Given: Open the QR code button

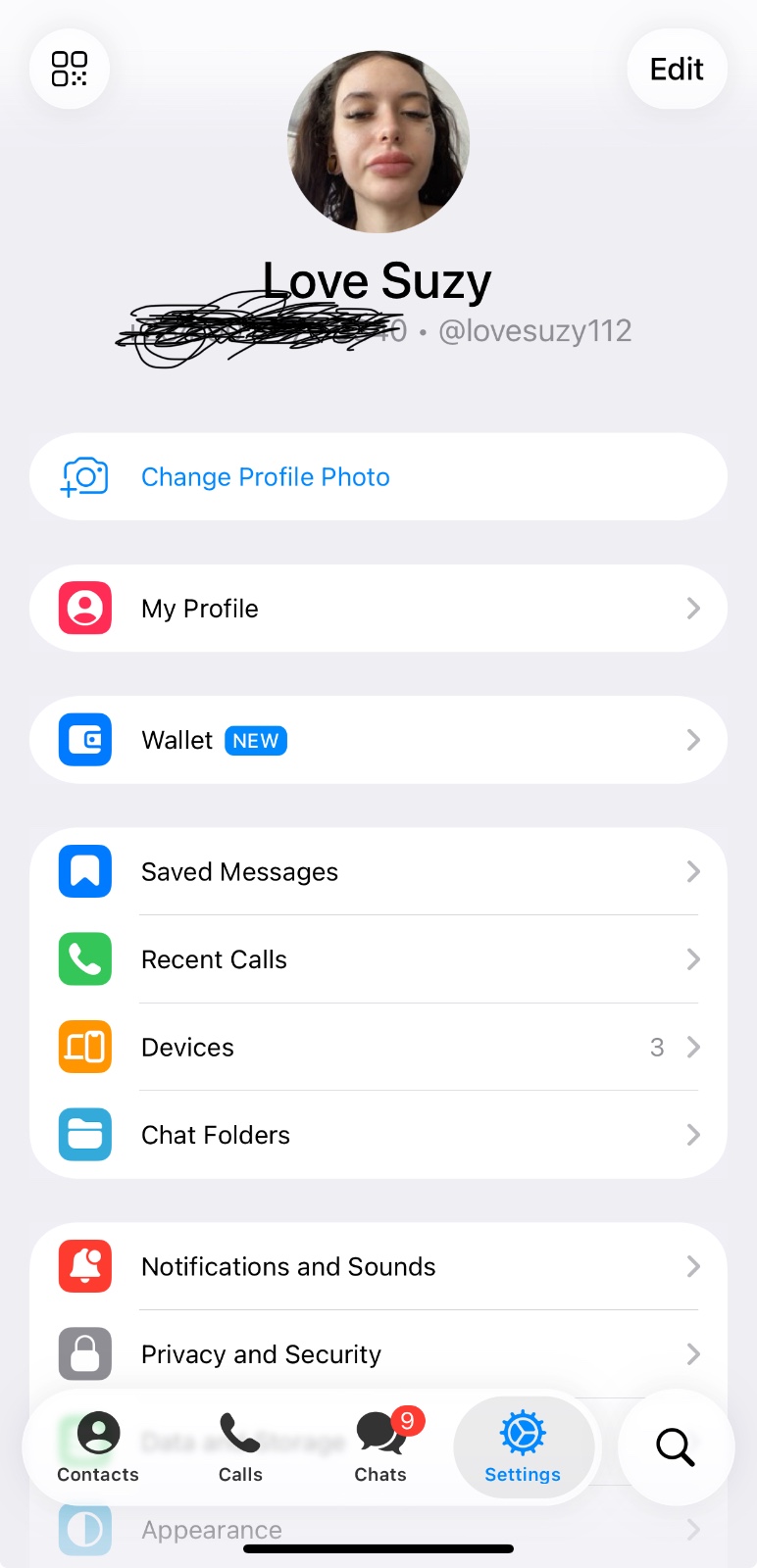Looking at the screenshot, I should 70,69.
